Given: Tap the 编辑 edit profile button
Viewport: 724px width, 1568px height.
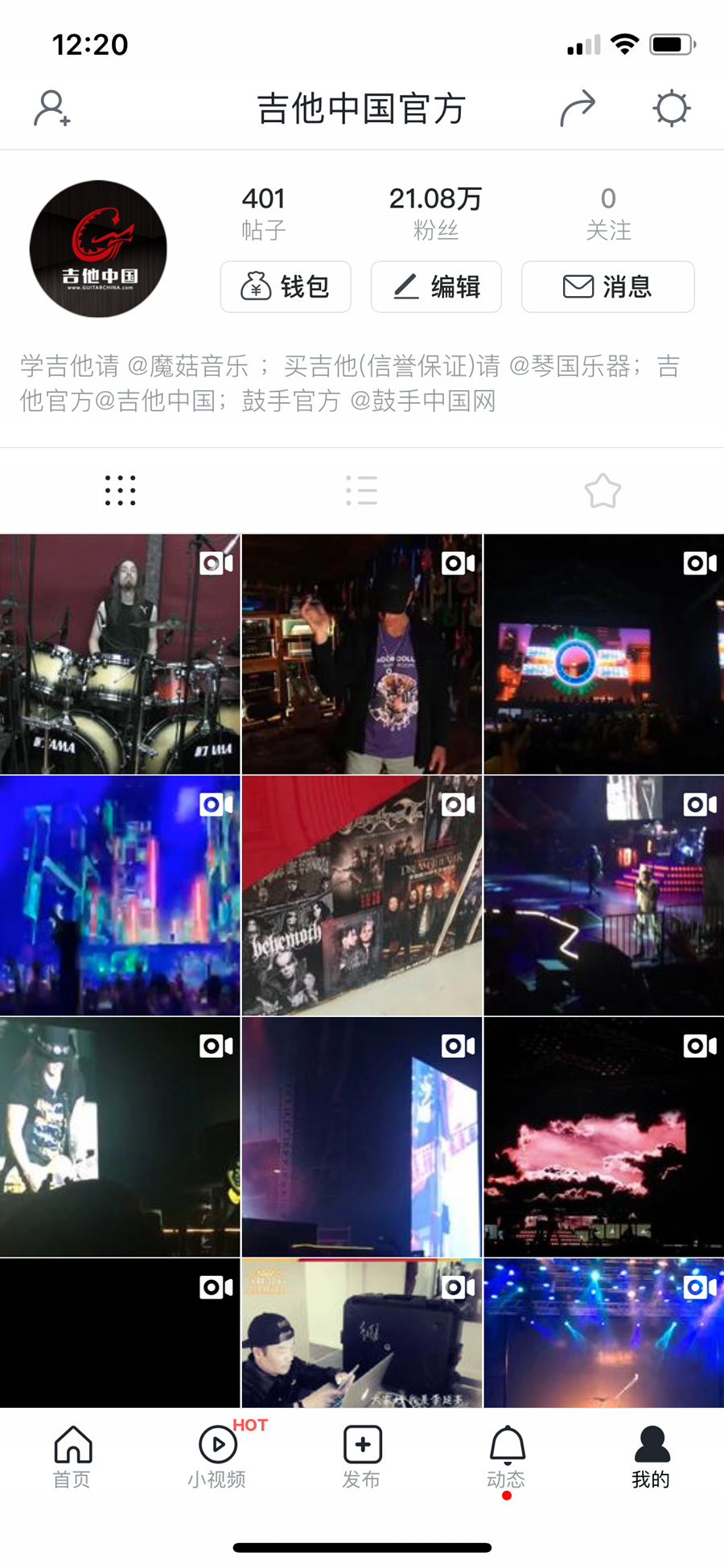Looking at the screenshot, I should 436,286.
